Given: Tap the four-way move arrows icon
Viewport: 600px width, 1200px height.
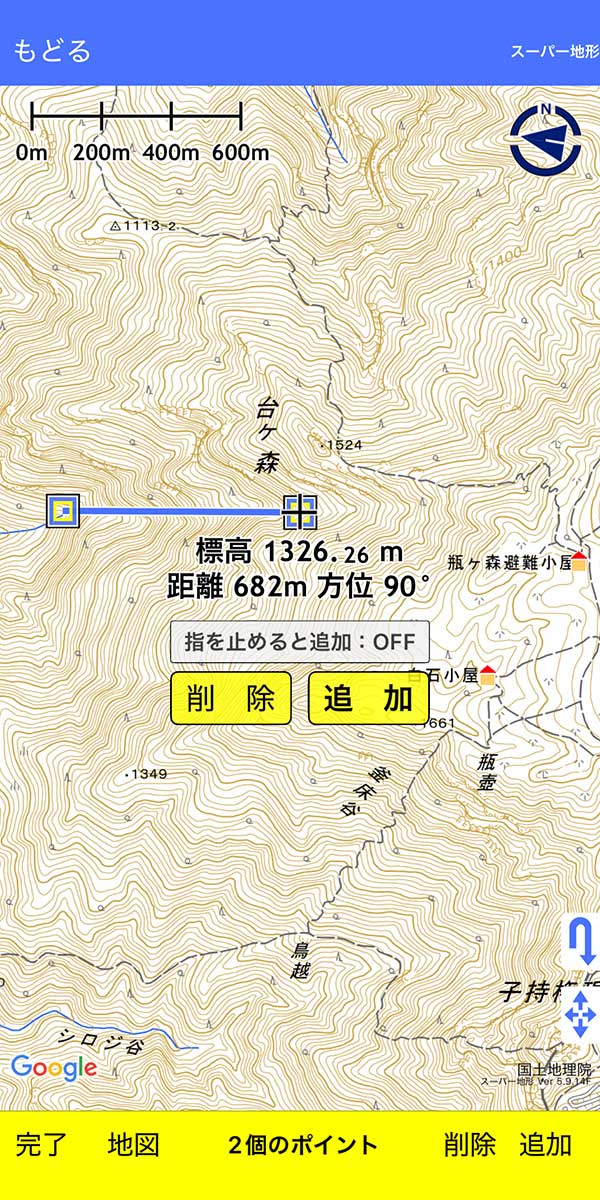Looking at the screenshot, I should pyautogui.click(x=581, y=1017).
